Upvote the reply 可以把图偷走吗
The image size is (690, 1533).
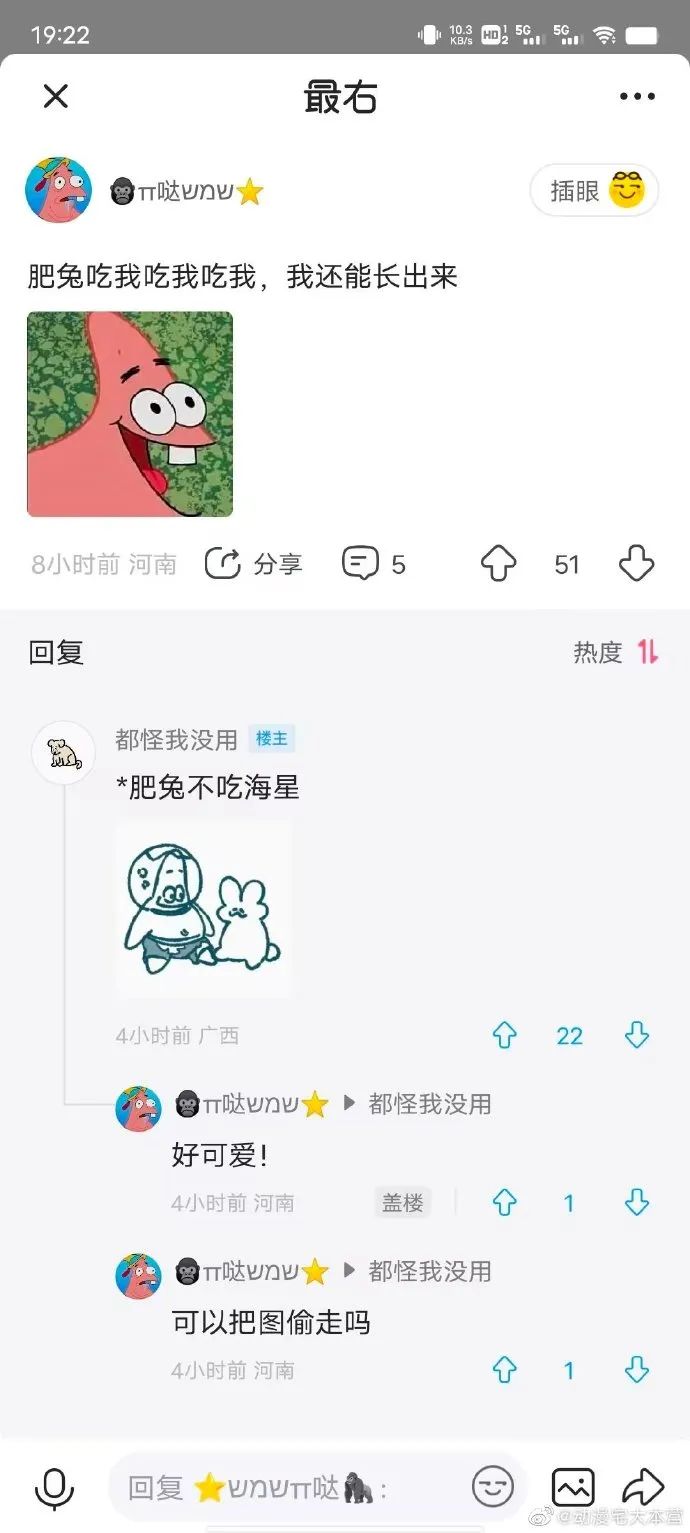click(504, 1370)
